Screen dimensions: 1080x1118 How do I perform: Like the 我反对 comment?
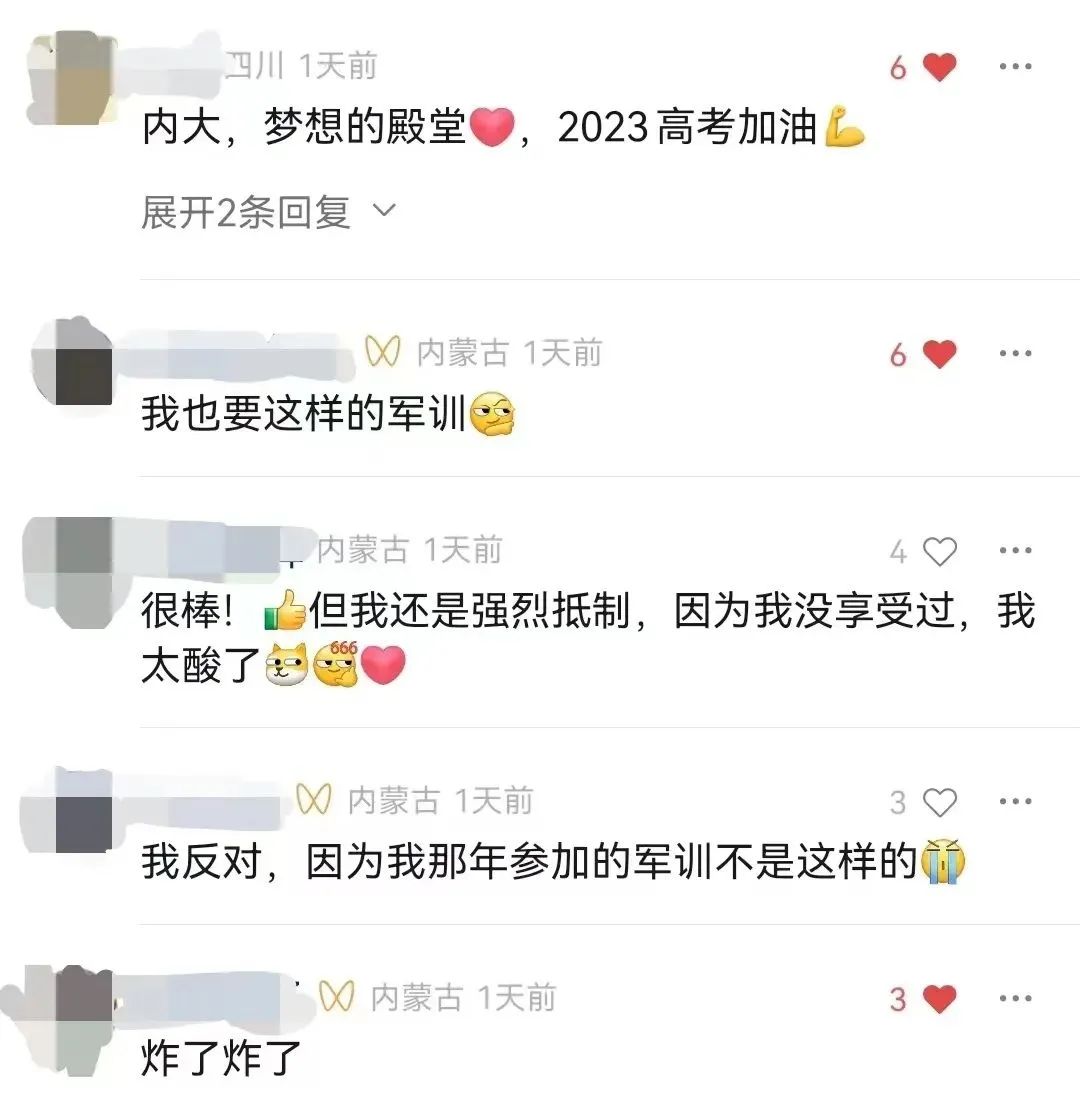[939, 802]
